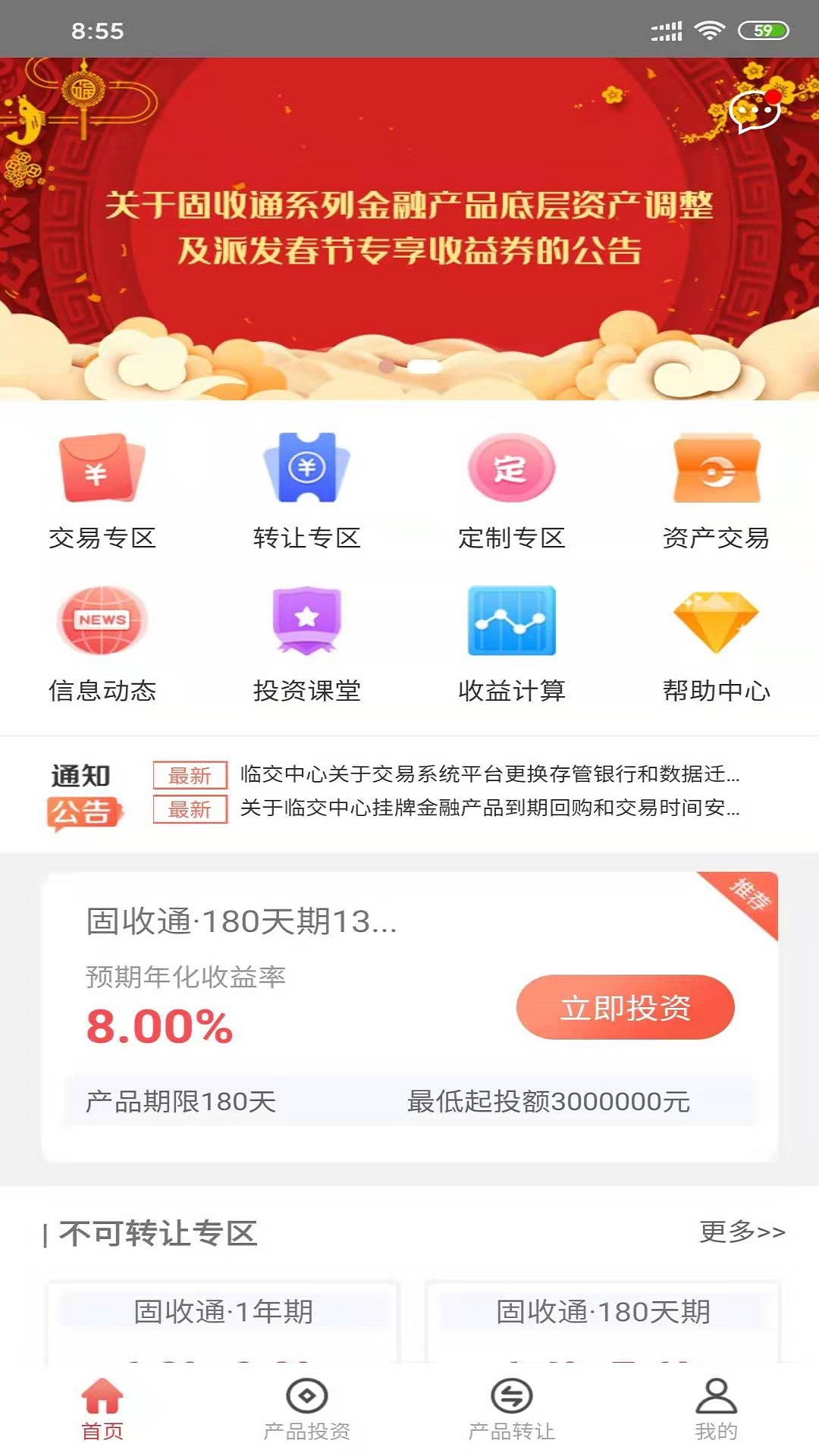Image resolution: width=819 pixels, height=1456 pixels.
Task: Switch to 我的 tab
Action: [x=716, y=1409]
